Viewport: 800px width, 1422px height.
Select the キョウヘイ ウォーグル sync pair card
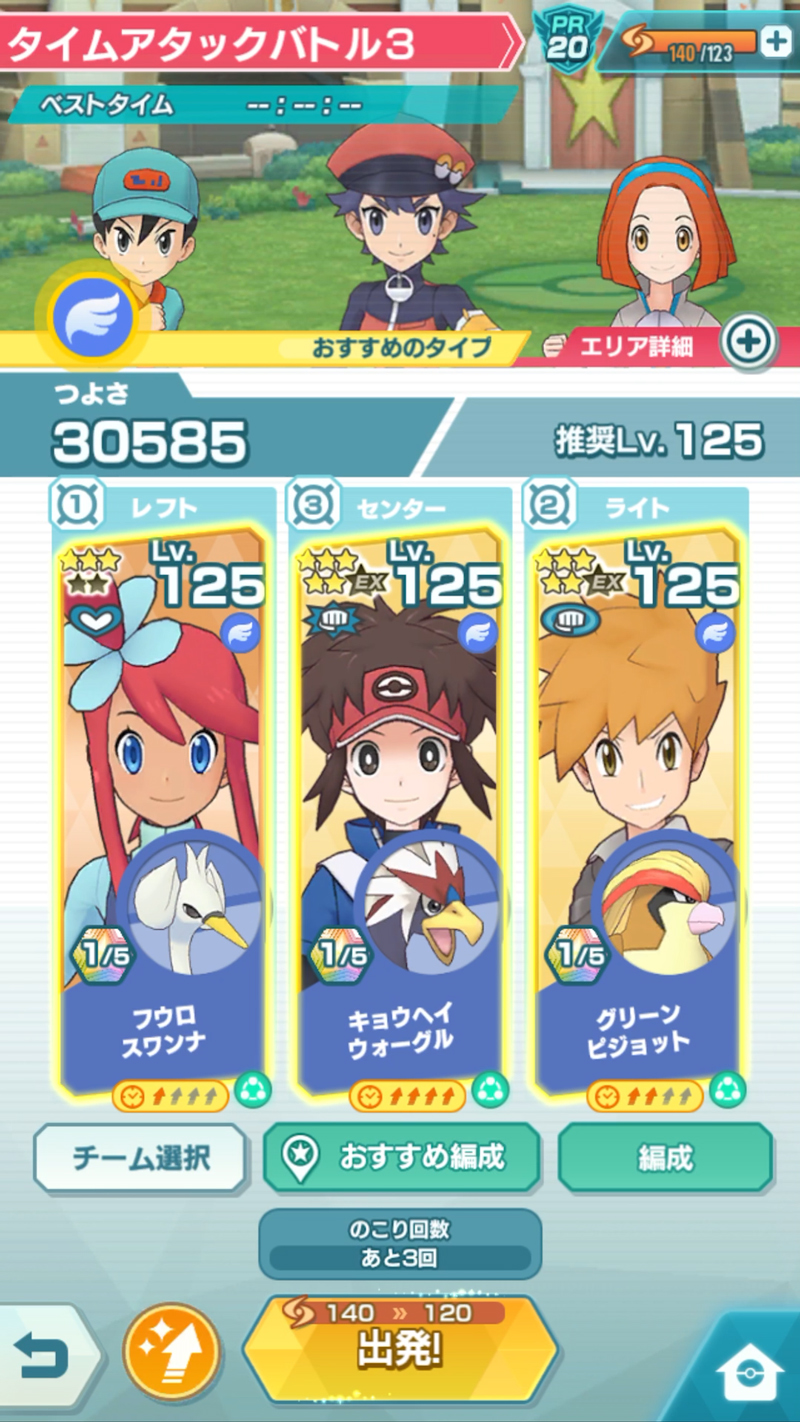click(x=401, y=790)
